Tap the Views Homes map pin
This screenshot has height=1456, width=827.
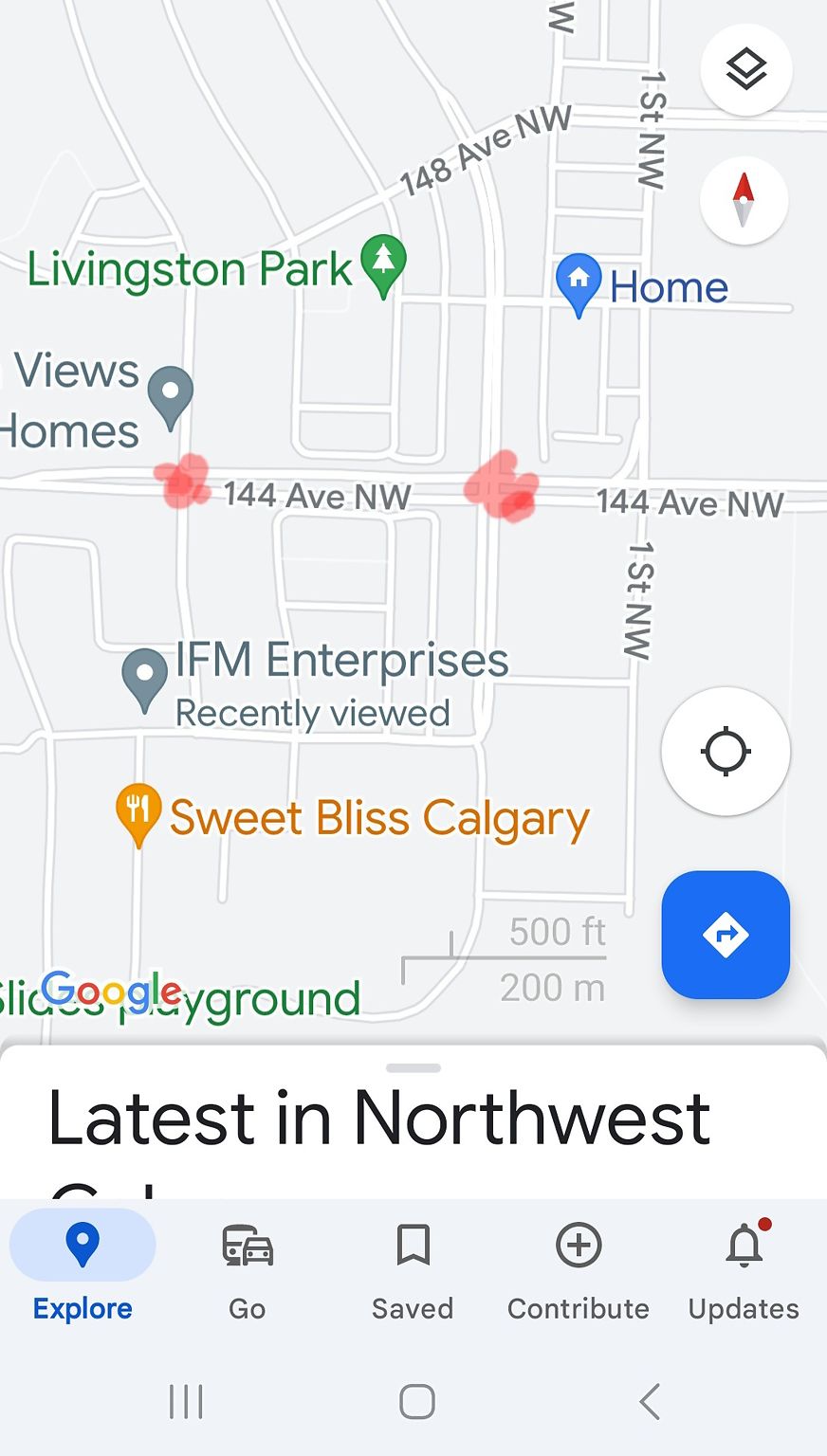[x=171, y=397]
